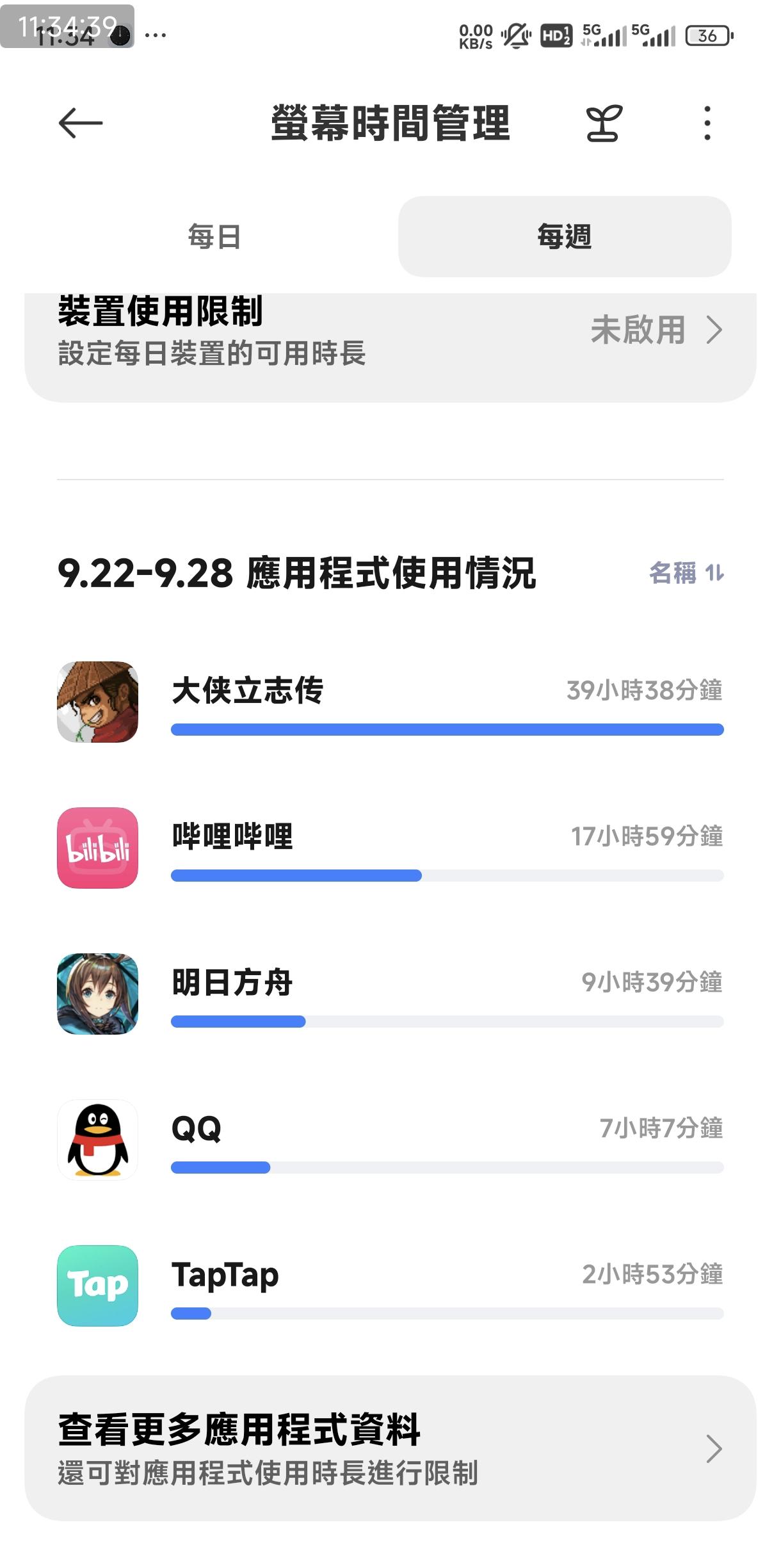Change sort order via 名稱
Viewport: 781px width, 1568px height.
[686, 573]
